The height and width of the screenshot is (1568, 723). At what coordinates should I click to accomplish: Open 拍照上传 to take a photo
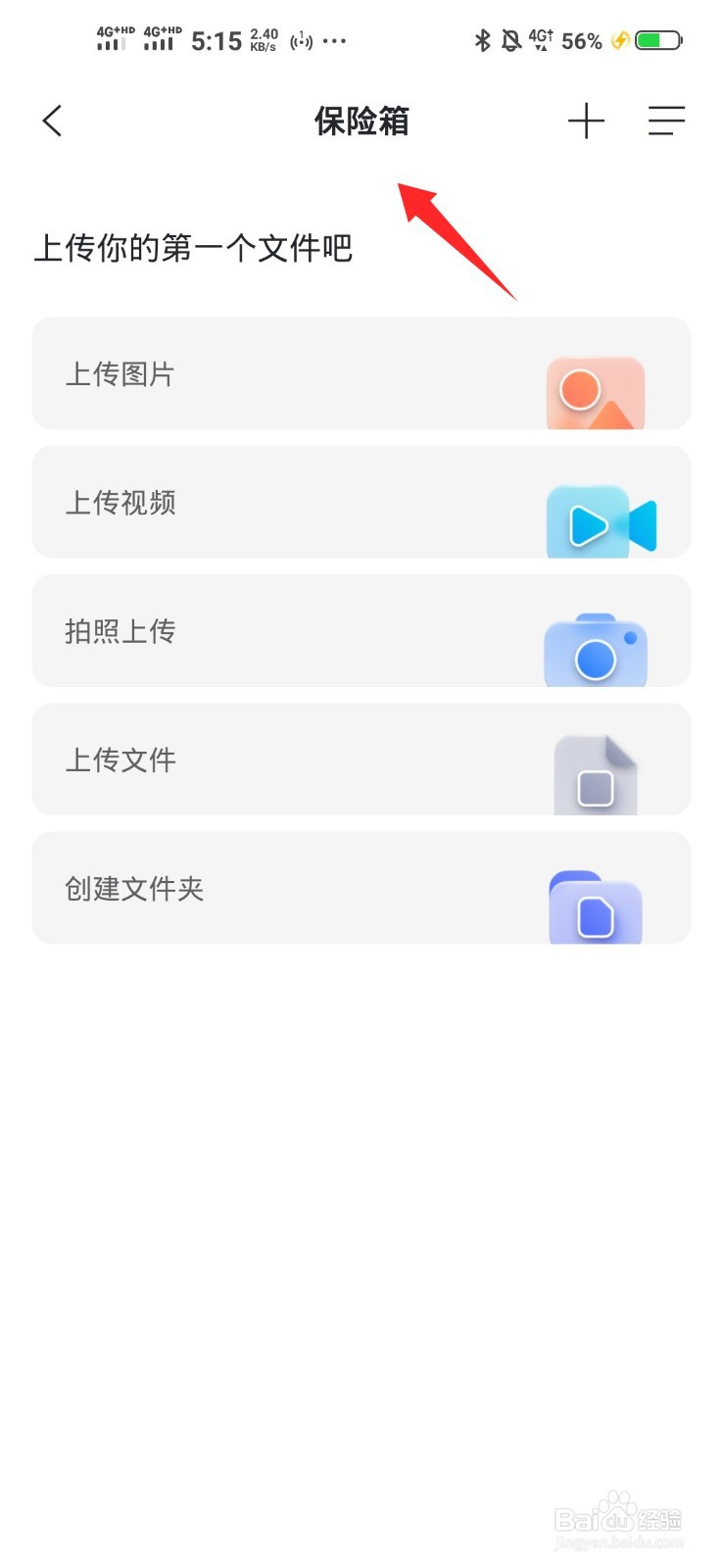(361, 631)
